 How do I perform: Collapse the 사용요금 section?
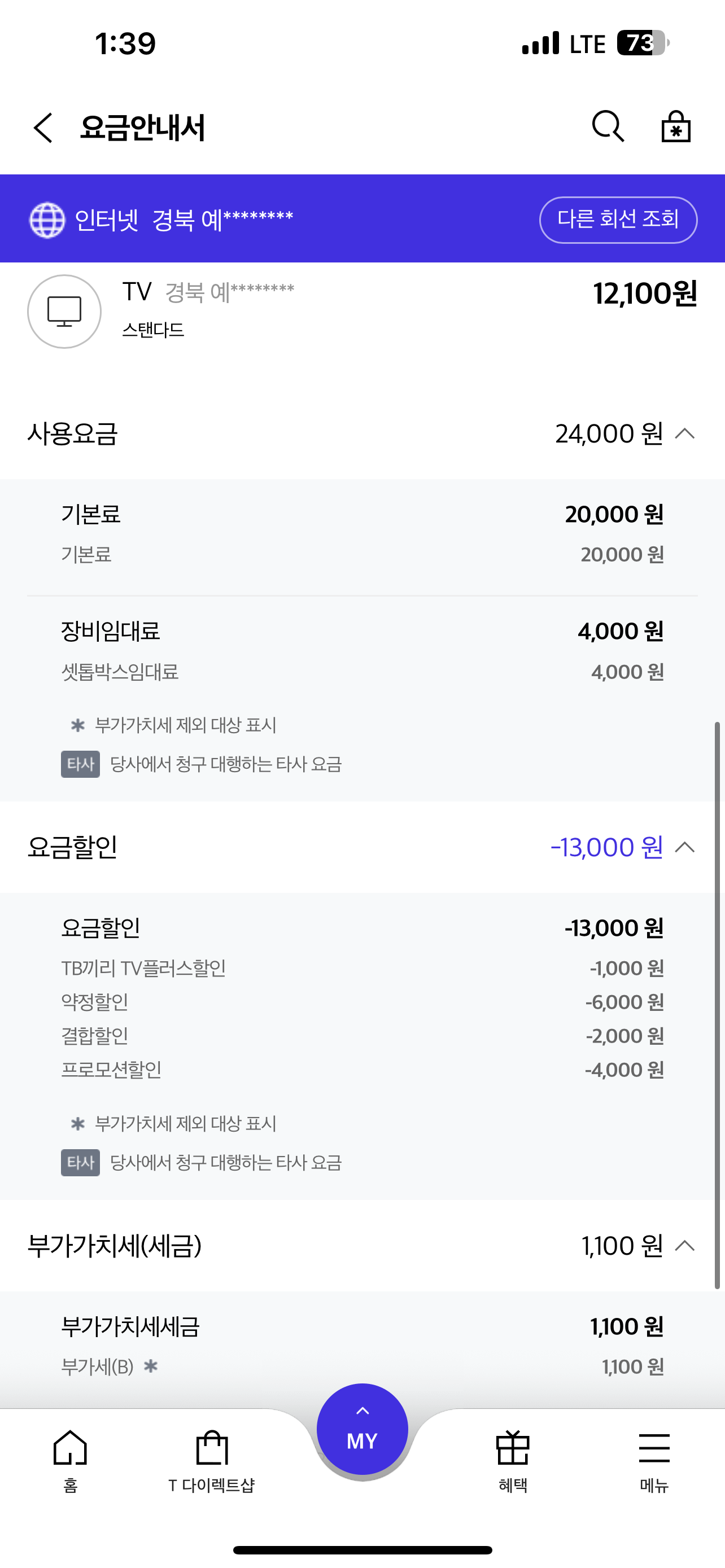click(685, 433)
